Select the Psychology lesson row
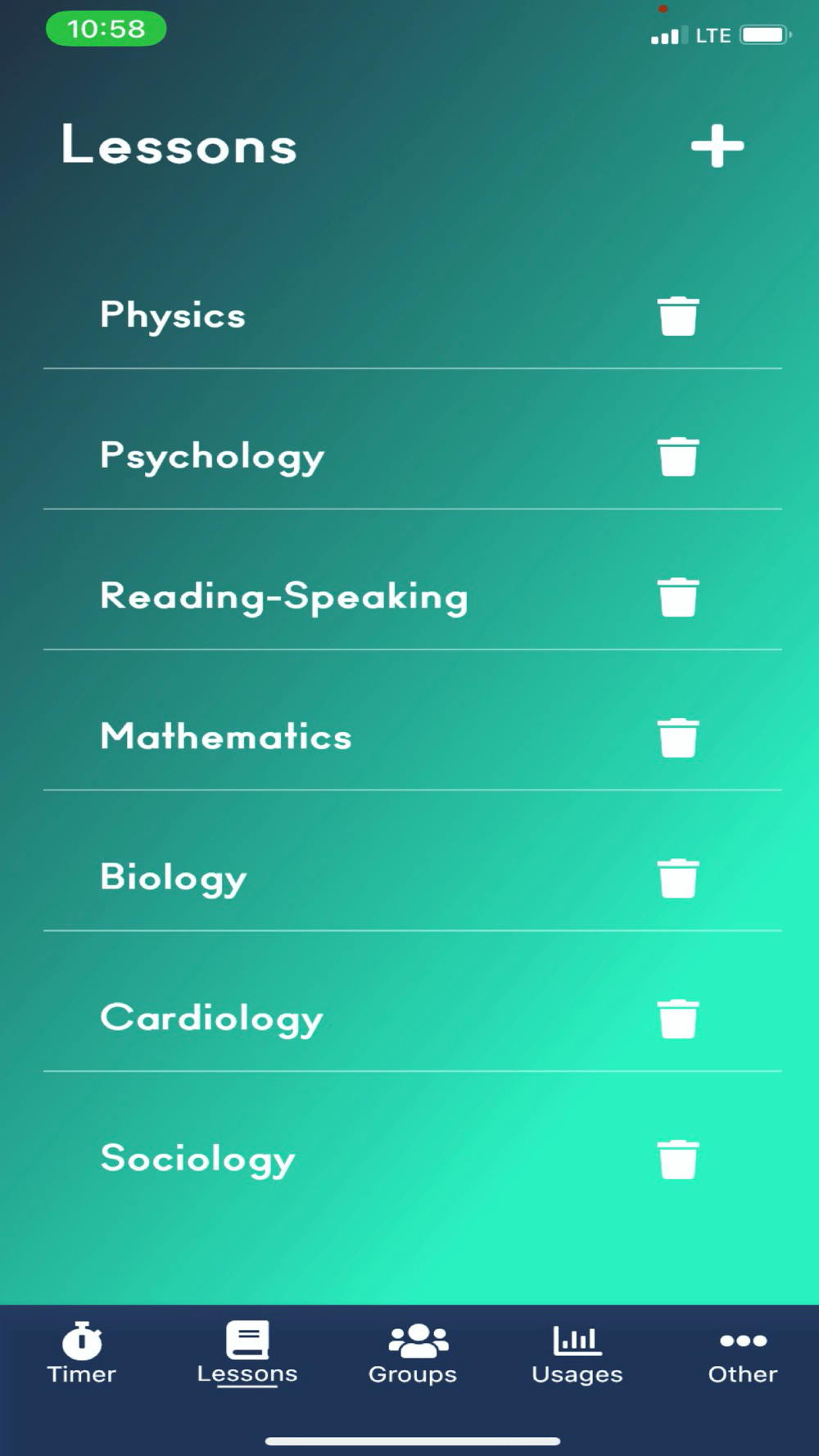The image size is (819, 1456). click(x=212, y=457)
